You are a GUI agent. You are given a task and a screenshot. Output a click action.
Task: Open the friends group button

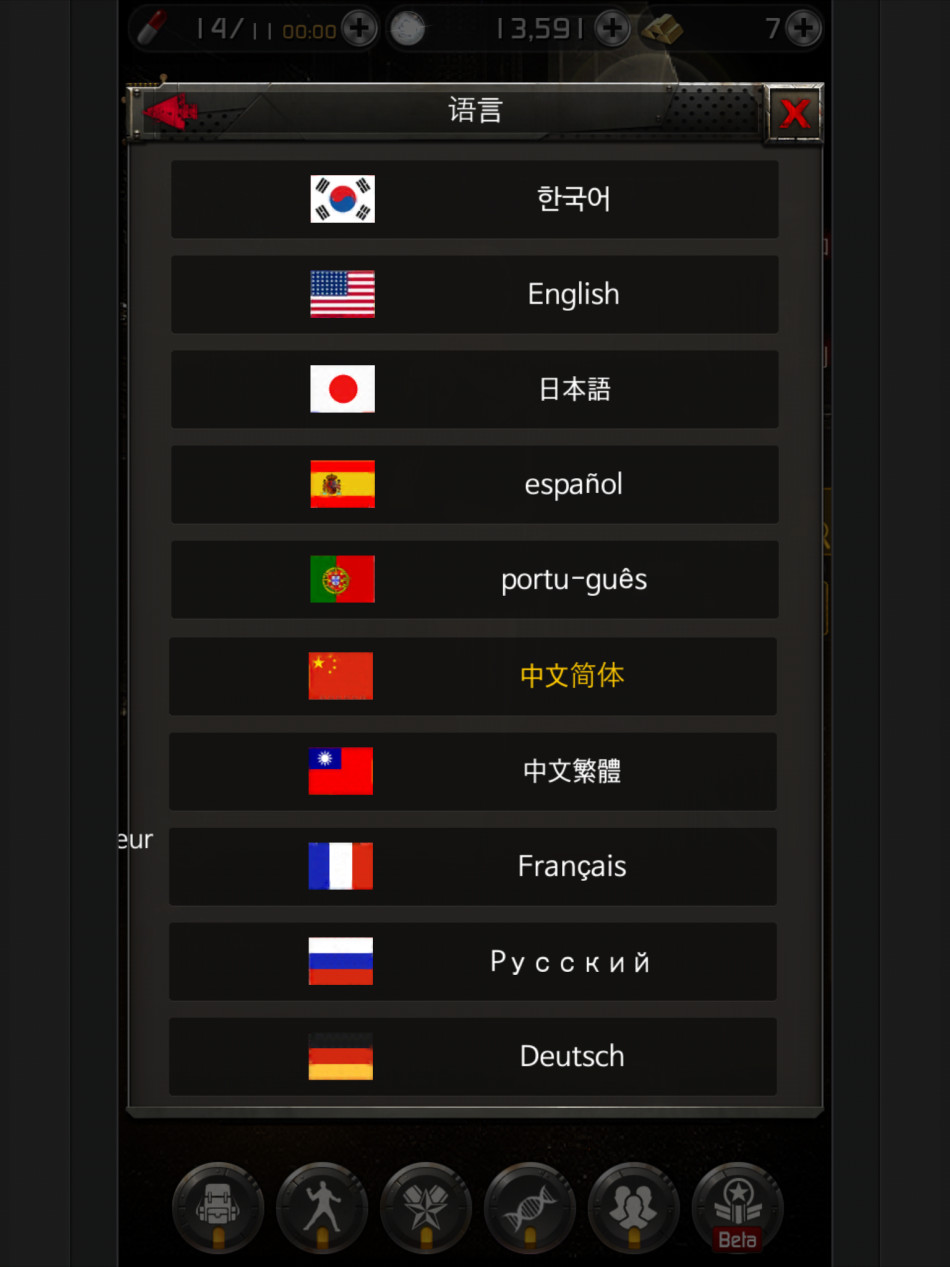[x=633, y=1208]
